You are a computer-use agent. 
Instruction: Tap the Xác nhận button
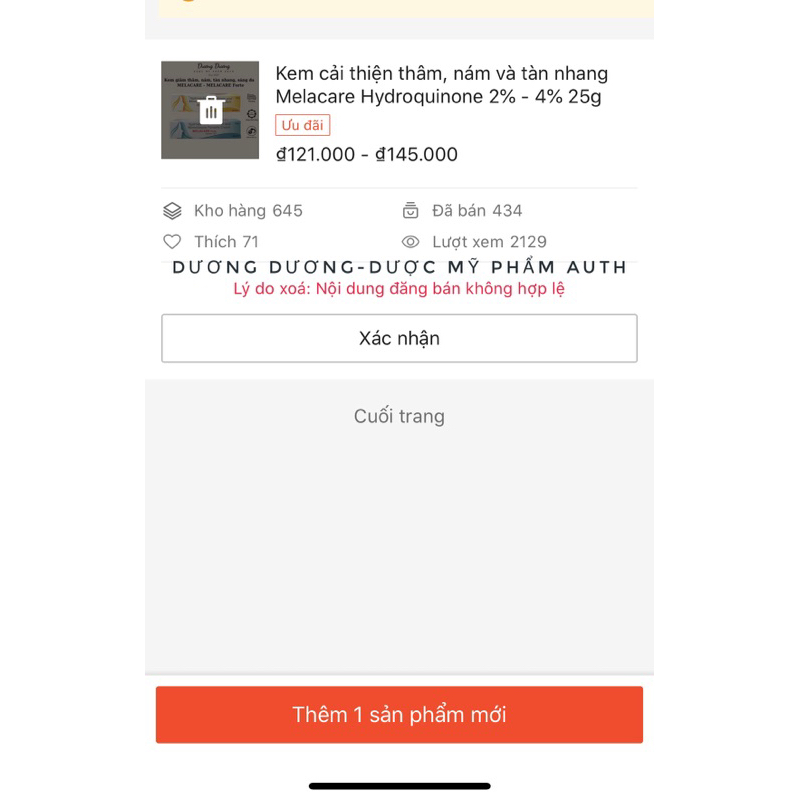pos(399,338)
